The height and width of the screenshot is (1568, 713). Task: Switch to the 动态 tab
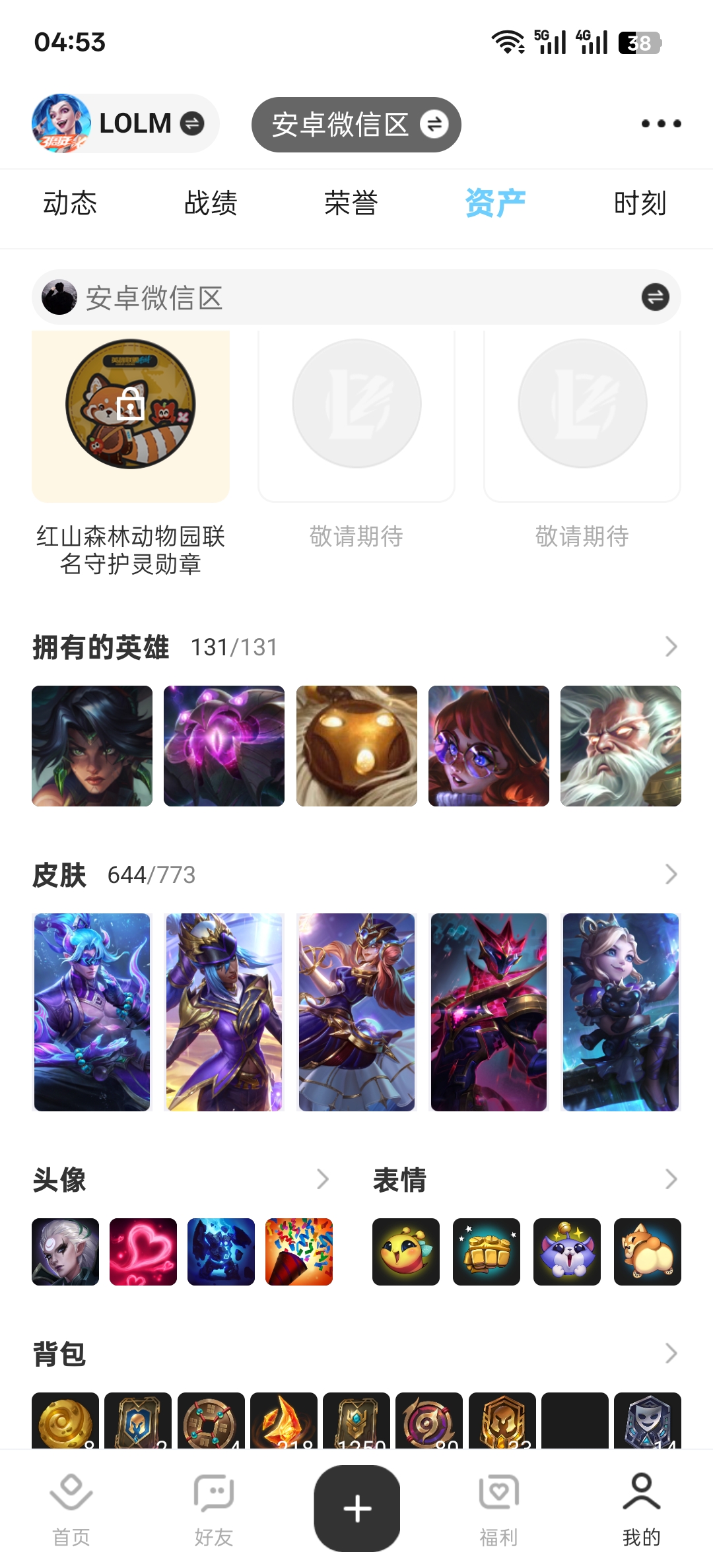(70, 203)
